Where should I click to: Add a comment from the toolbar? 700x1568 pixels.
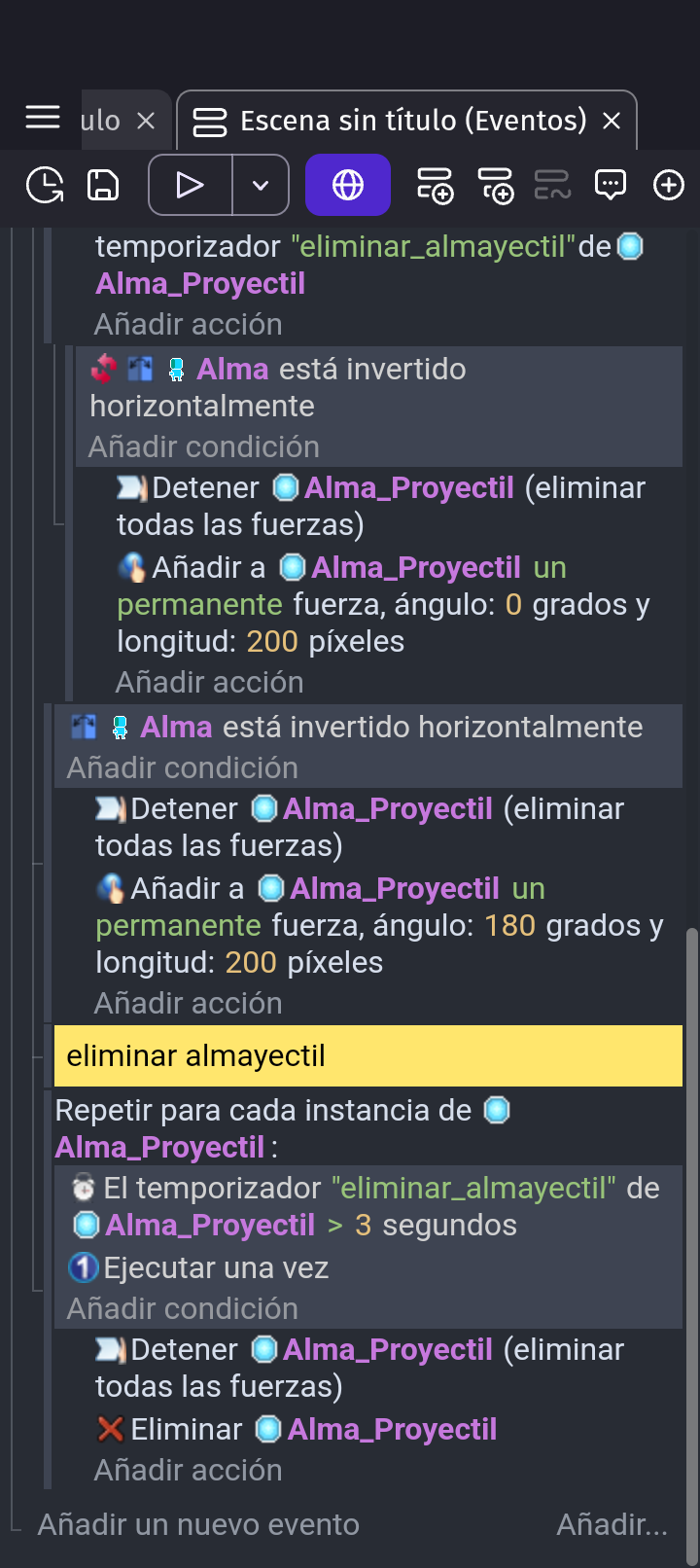click(x=611, y=185)
